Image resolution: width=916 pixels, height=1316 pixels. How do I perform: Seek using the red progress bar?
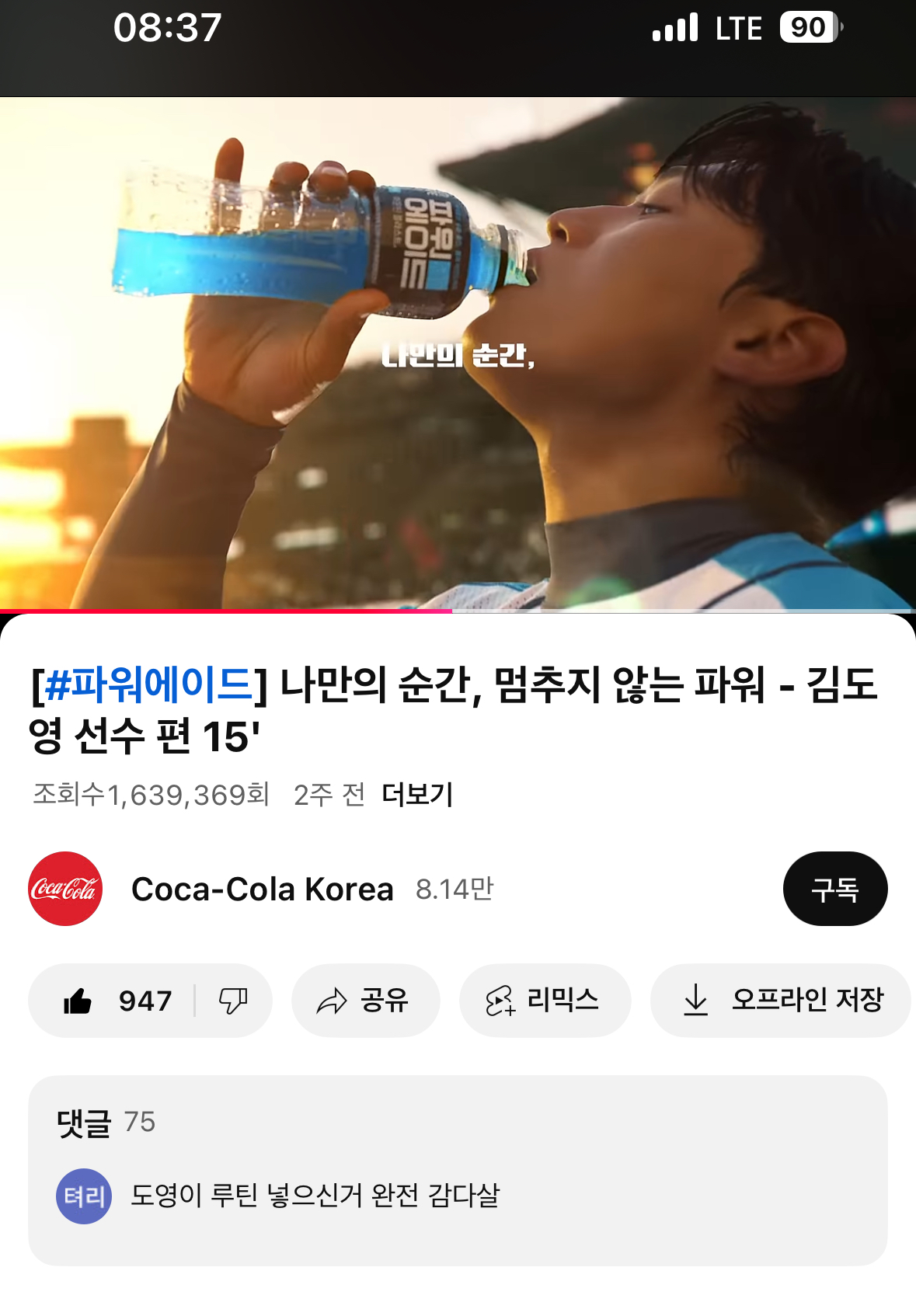(x=452, y=611)
